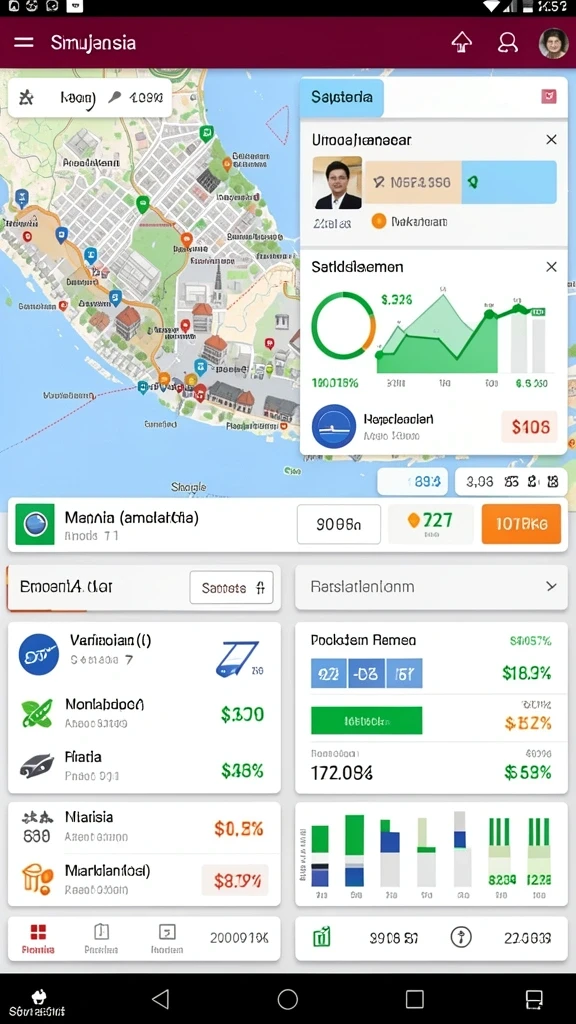
Task: Tap the upward arrow icon in the app bar
Action: (462, 42)
